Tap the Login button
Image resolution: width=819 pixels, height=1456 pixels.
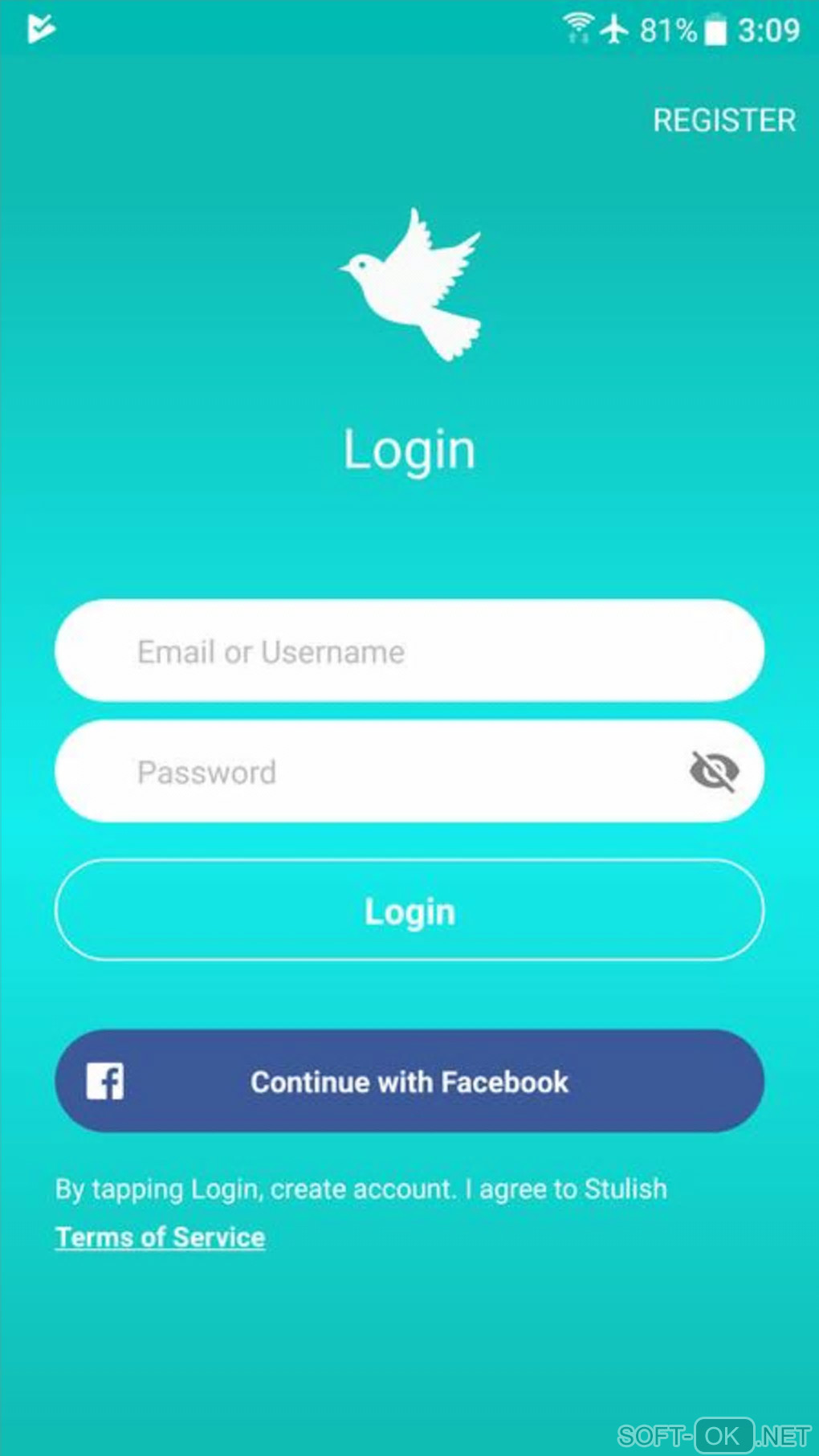[409, 911]
